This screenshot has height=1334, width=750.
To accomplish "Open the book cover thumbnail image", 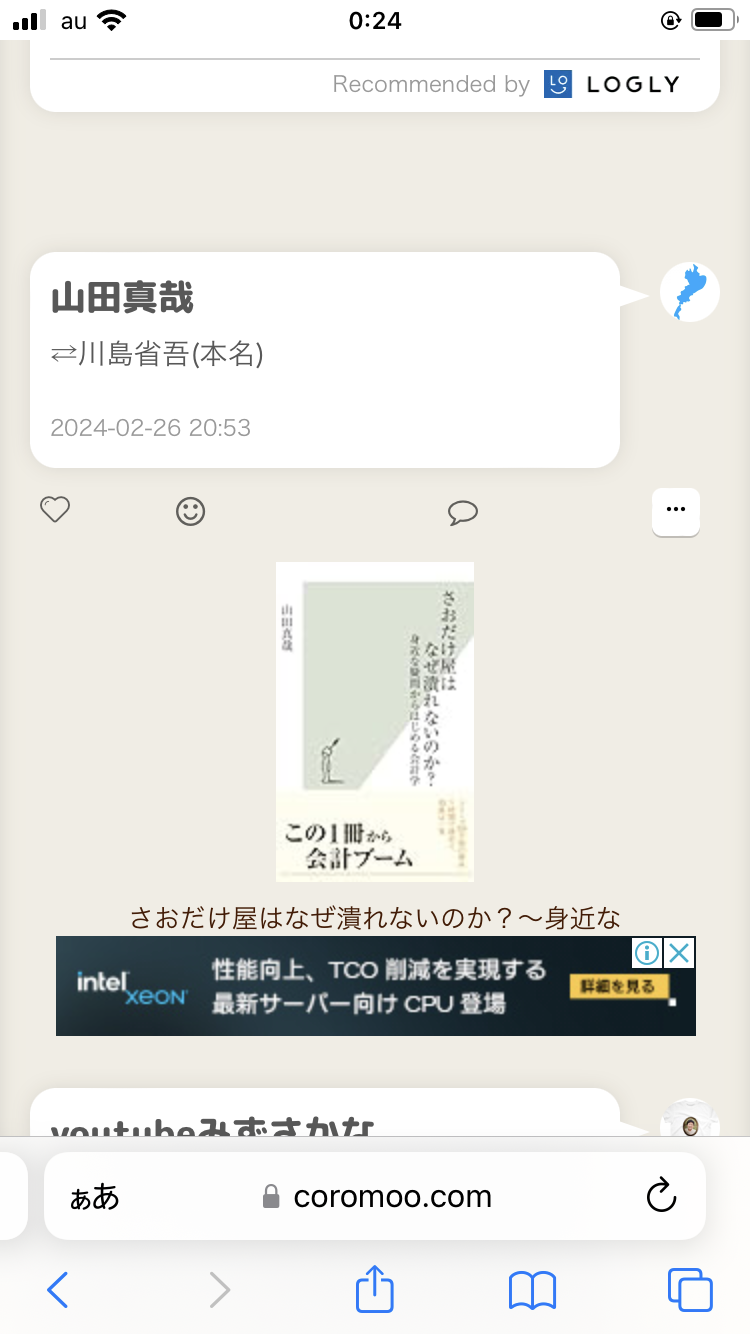I will click(374, 721).
